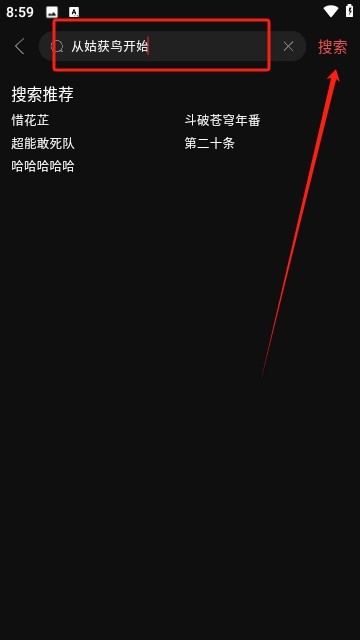
Task: Pick the suggestion 第二十条
Action: point(210,143)
